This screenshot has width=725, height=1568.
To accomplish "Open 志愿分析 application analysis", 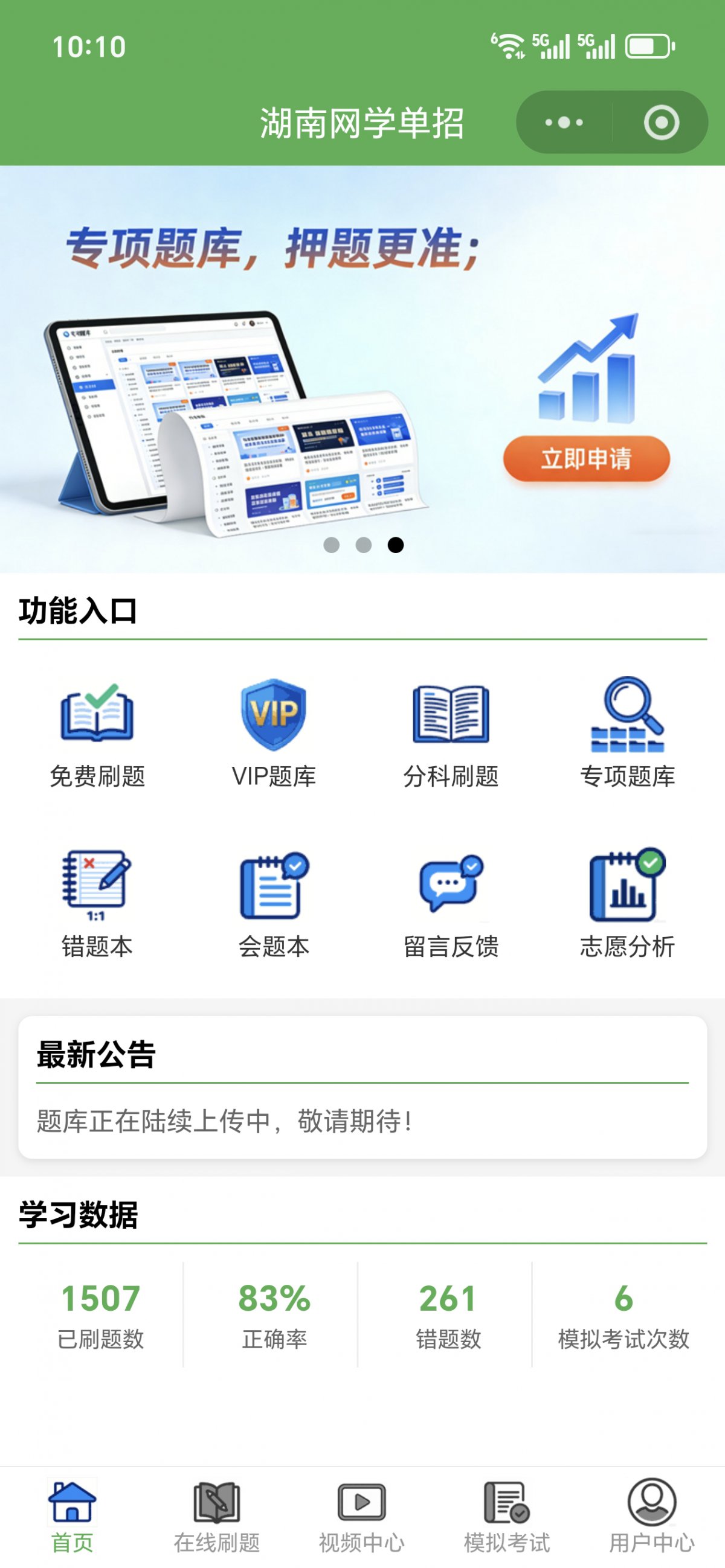I will click(627, 904).
